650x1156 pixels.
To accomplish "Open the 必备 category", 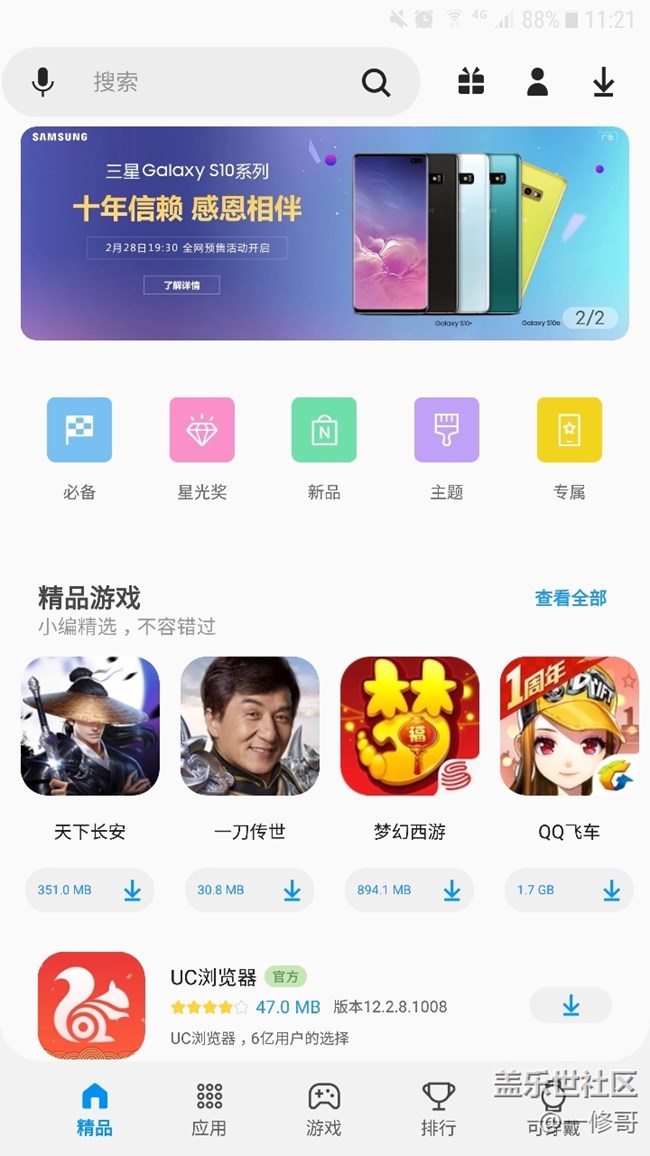I will click(x=79, y=430).
